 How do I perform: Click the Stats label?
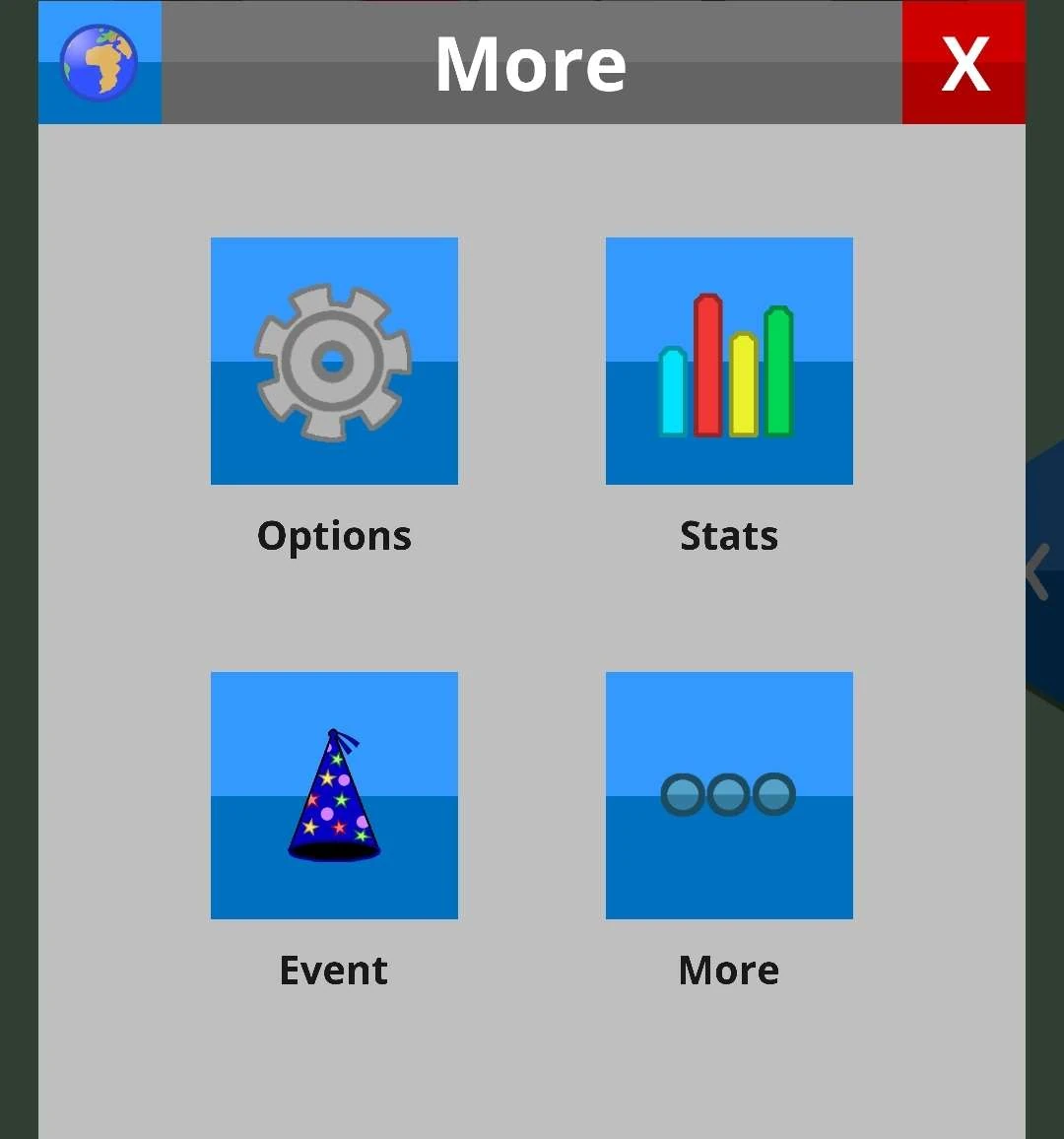(x=729, y=535)
